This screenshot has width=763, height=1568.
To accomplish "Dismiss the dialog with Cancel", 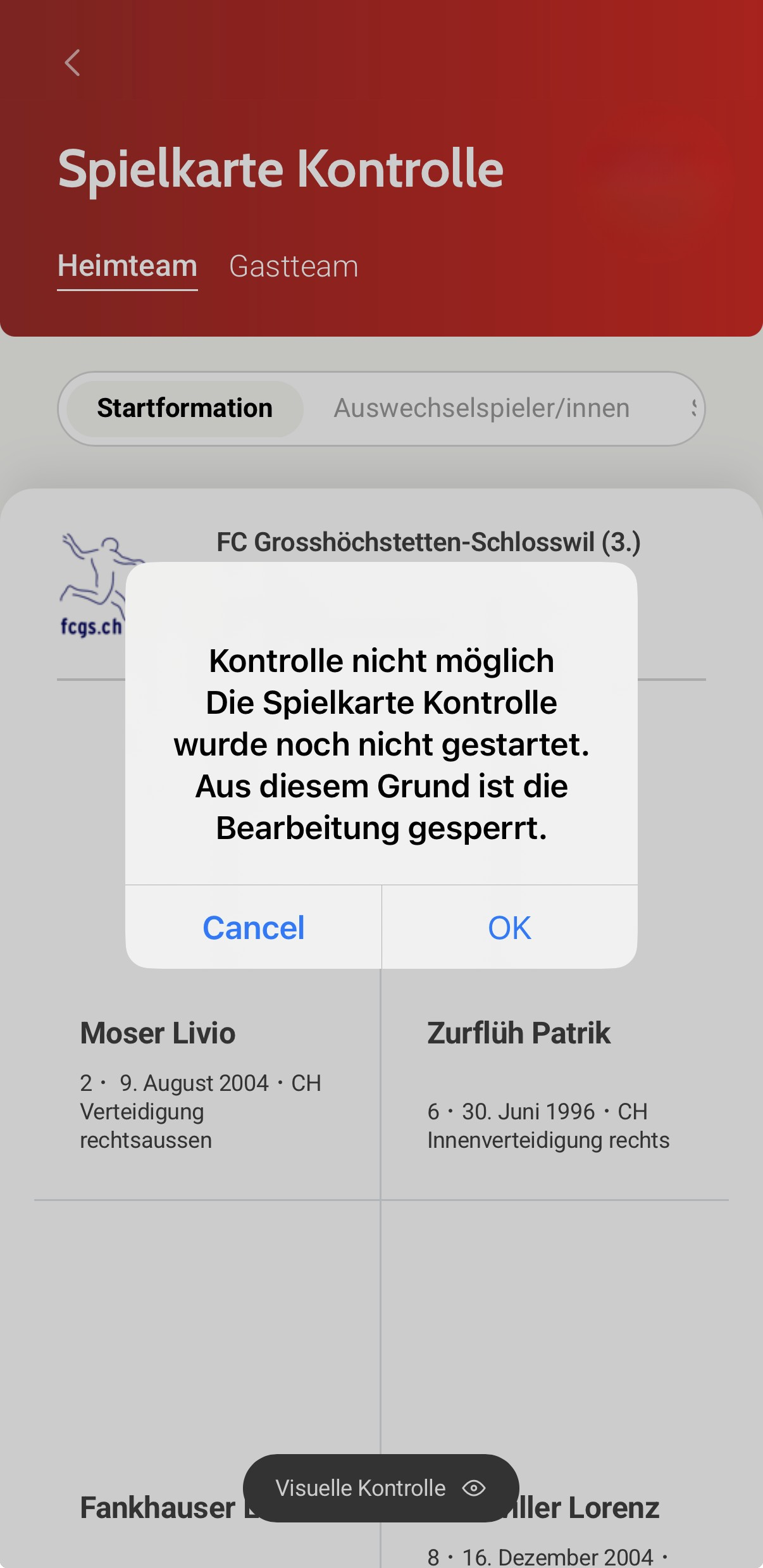I will point(253,928).
